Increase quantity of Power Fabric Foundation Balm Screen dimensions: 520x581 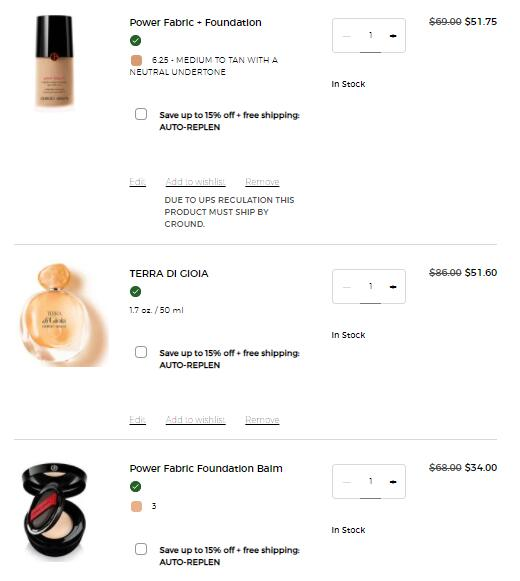[393, 482]
